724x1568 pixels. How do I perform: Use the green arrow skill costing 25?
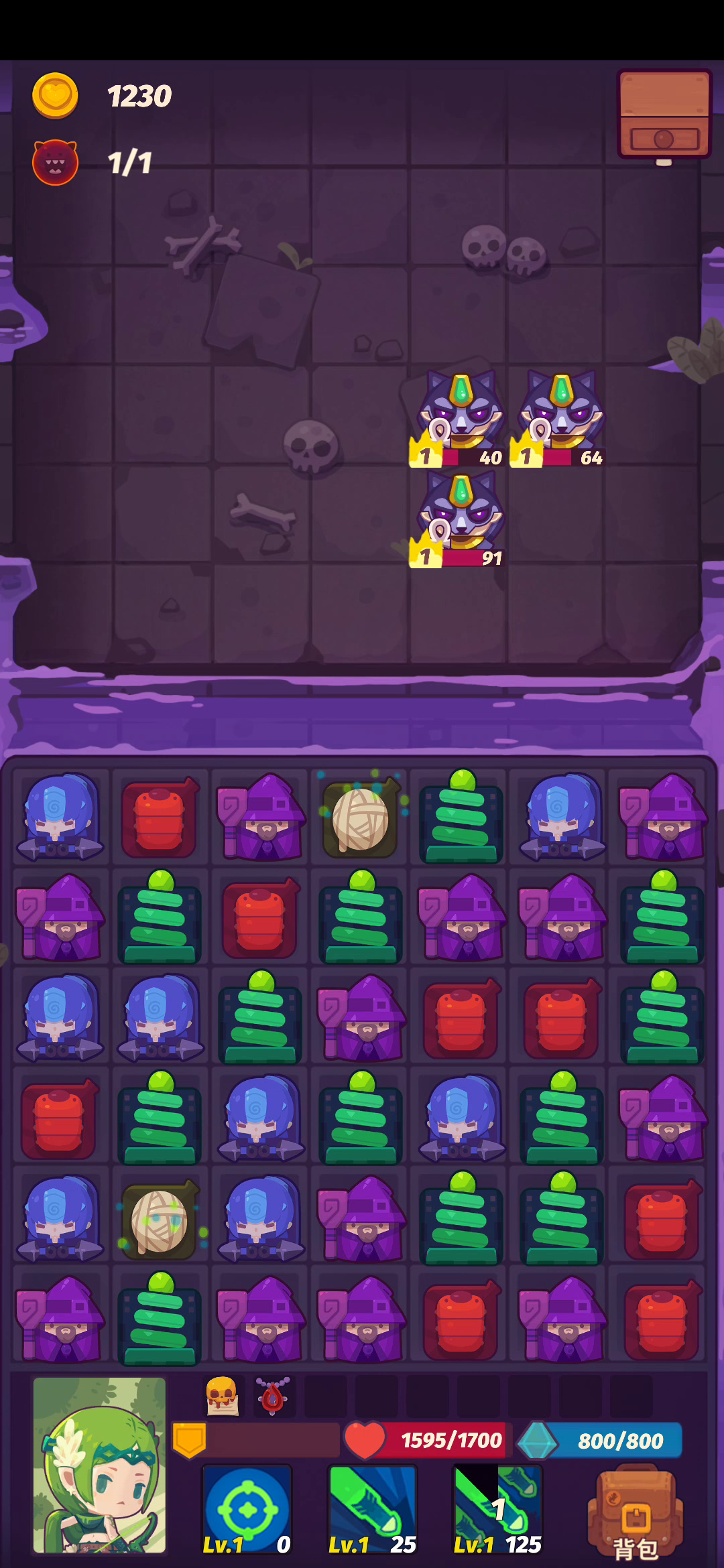[x=372, y=1510]
